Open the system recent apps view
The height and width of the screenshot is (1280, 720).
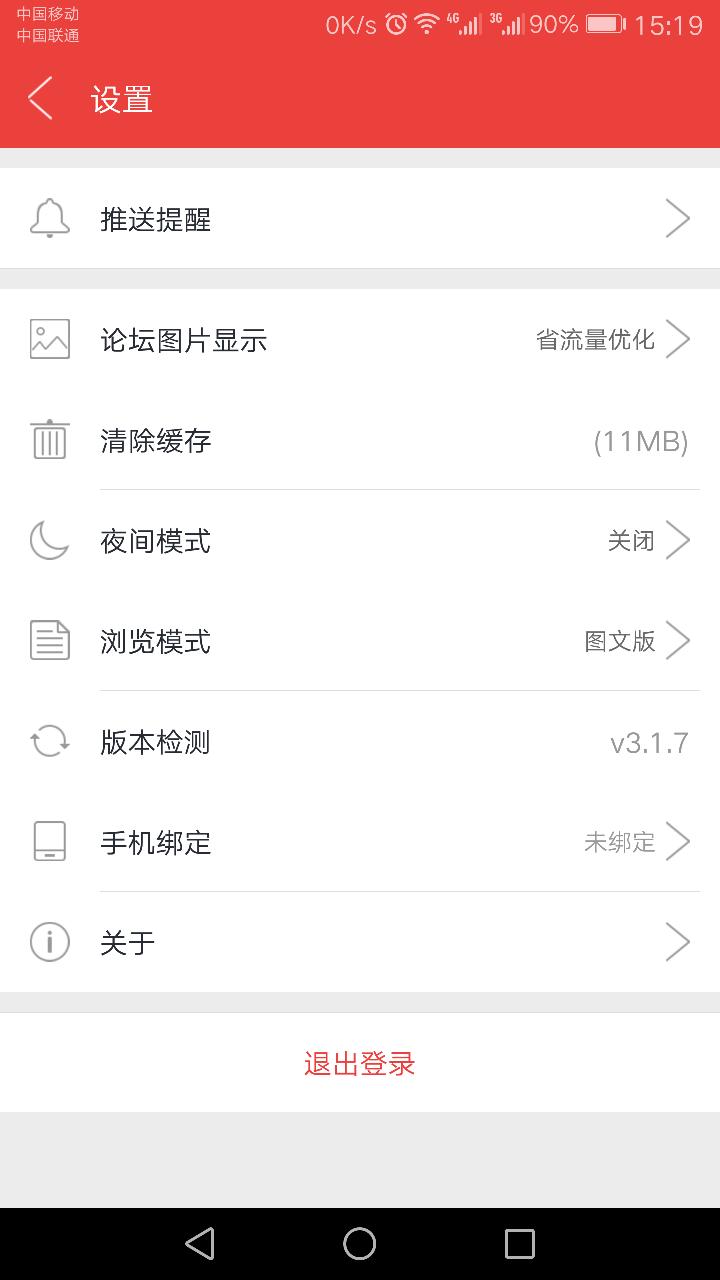pos(520,1244)
